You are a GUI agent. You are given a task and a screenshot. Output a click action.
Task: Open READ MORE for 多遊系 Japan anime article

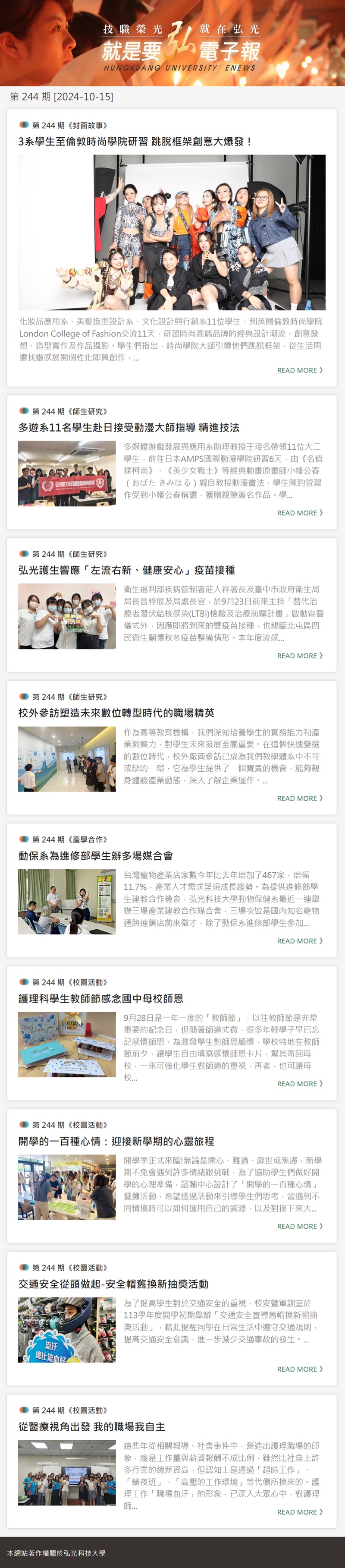(x=299, y=512)
